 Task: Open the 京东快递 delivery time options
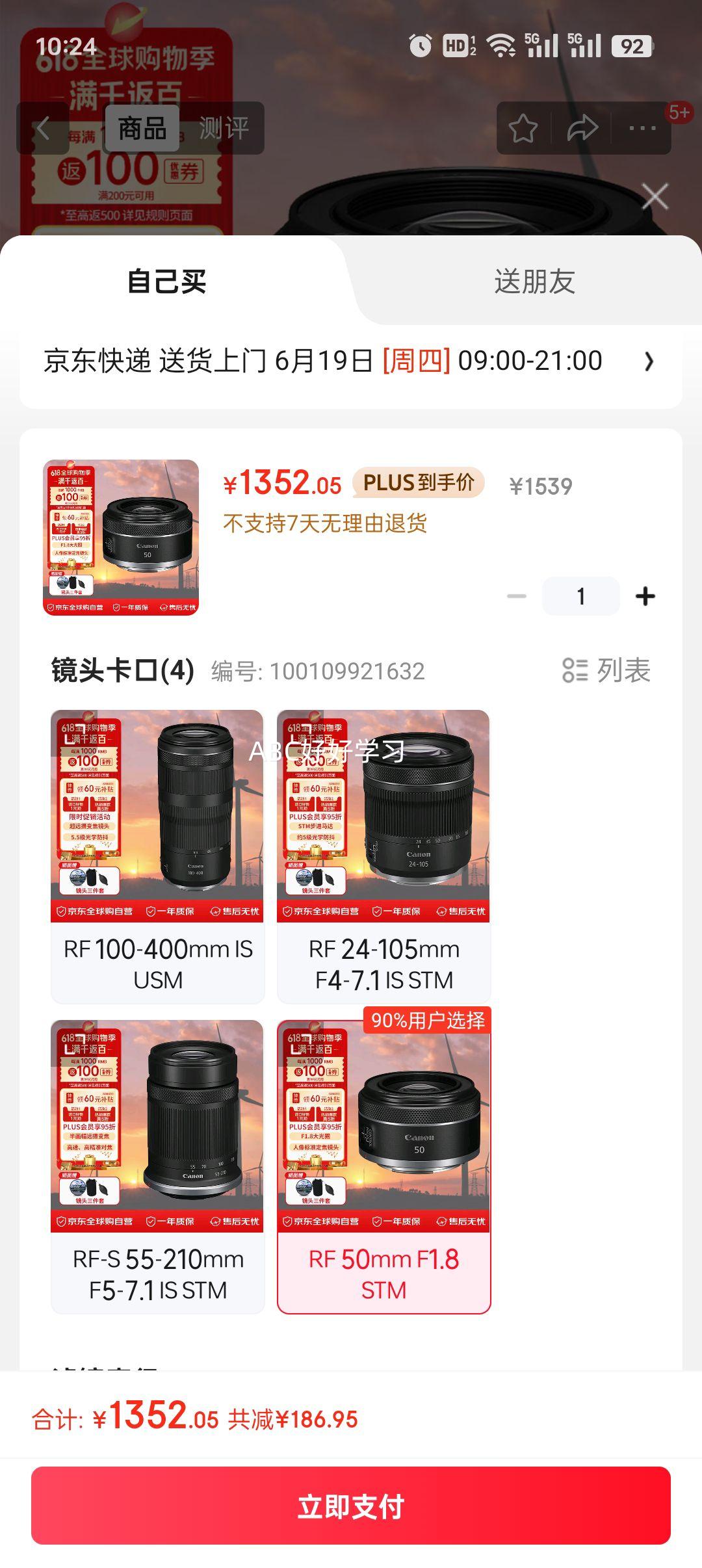[350, 361]
